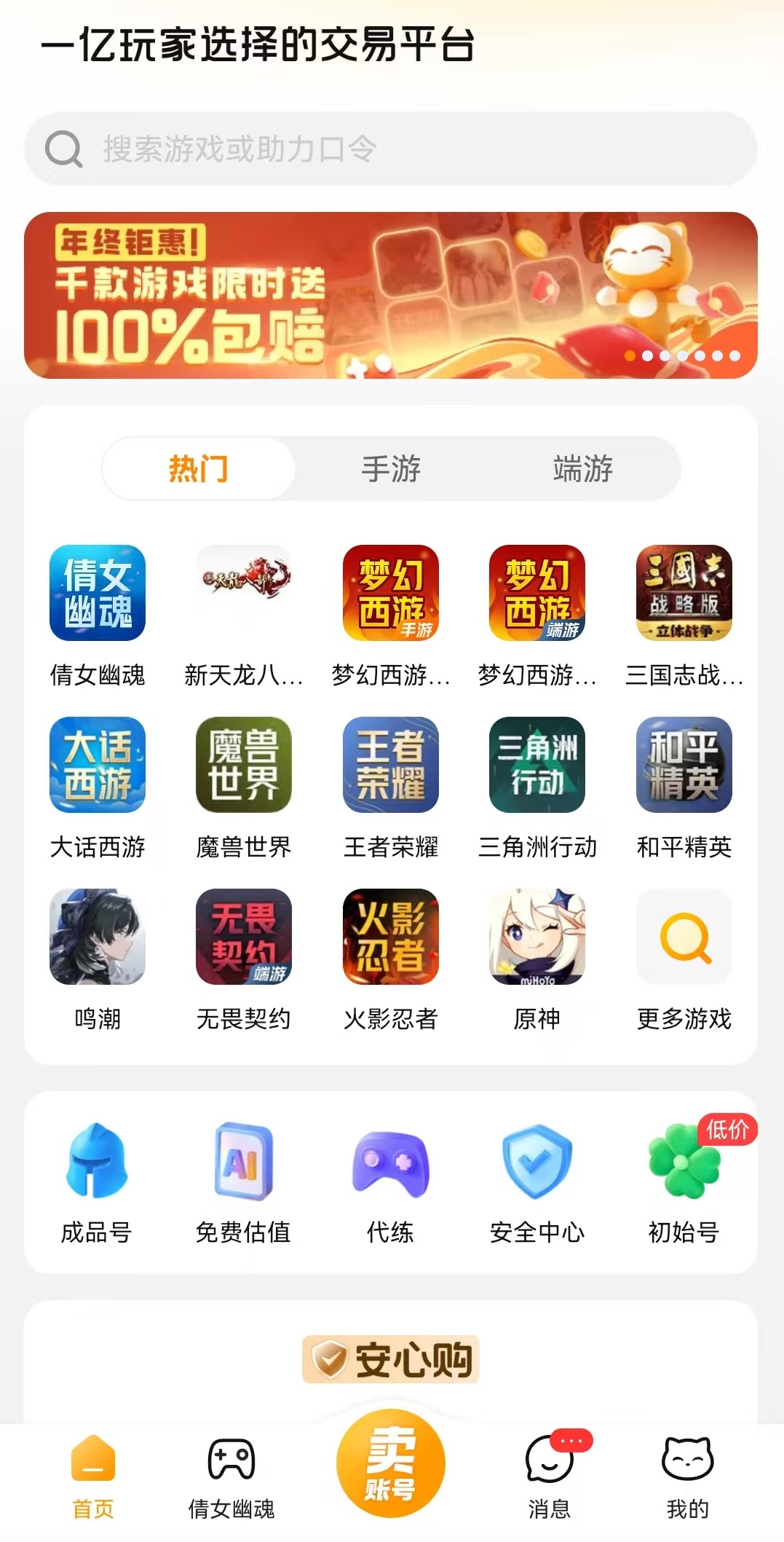Choose the 魔兽世界 game
Screen dimensions: 784x1542
(x=244, y=766)
